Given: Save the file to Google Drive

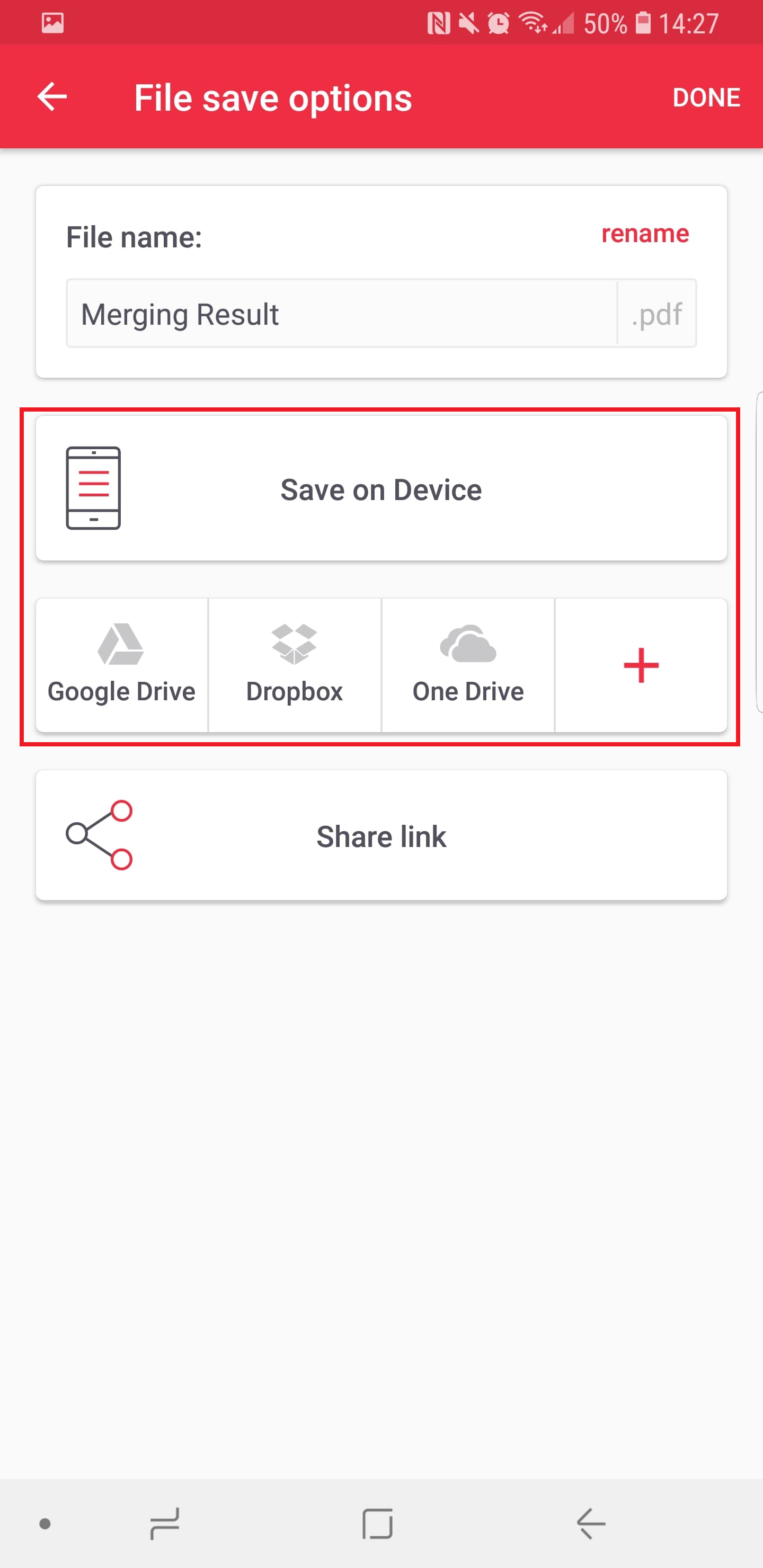Looking at the screenshot, I should (122, 665).
